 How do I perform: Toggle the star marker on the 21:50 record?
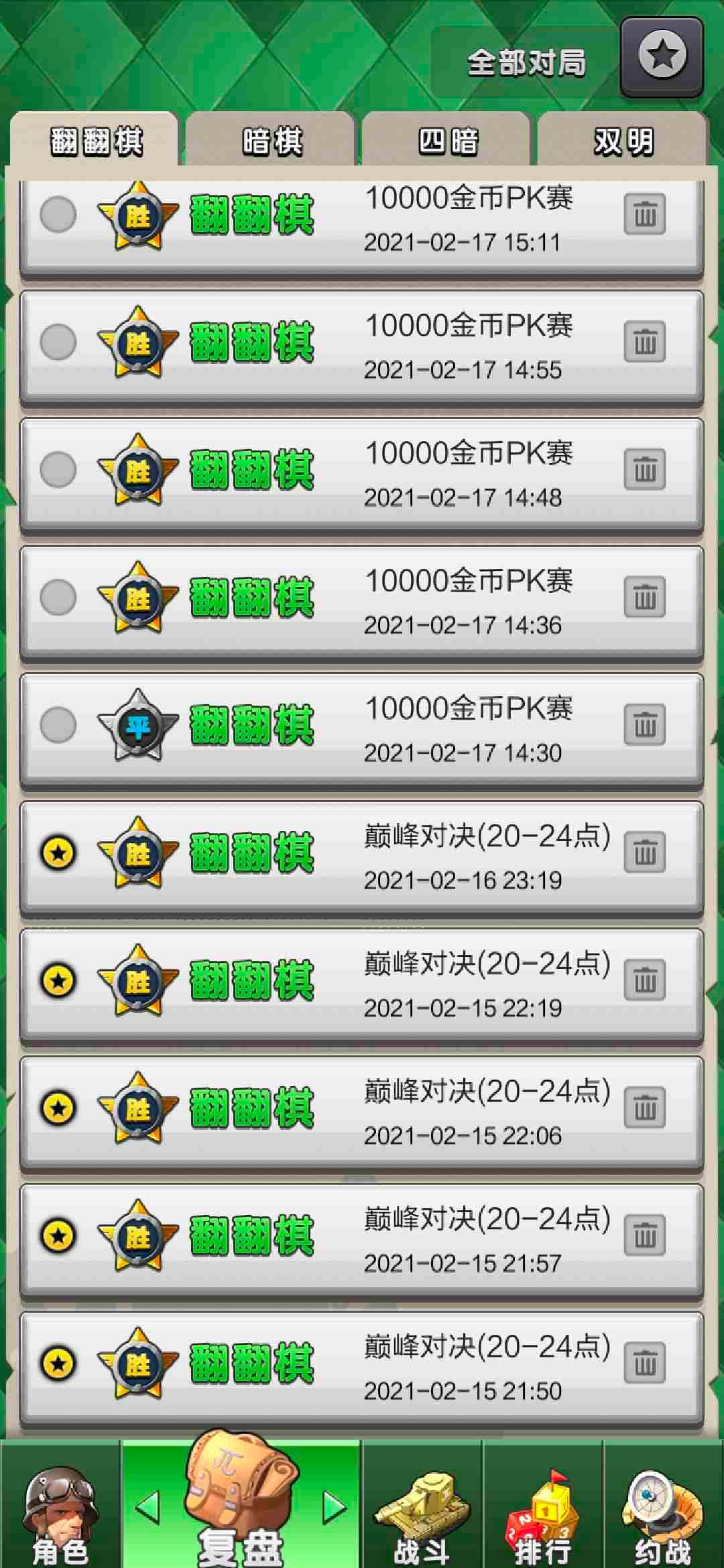point(59,1361)
